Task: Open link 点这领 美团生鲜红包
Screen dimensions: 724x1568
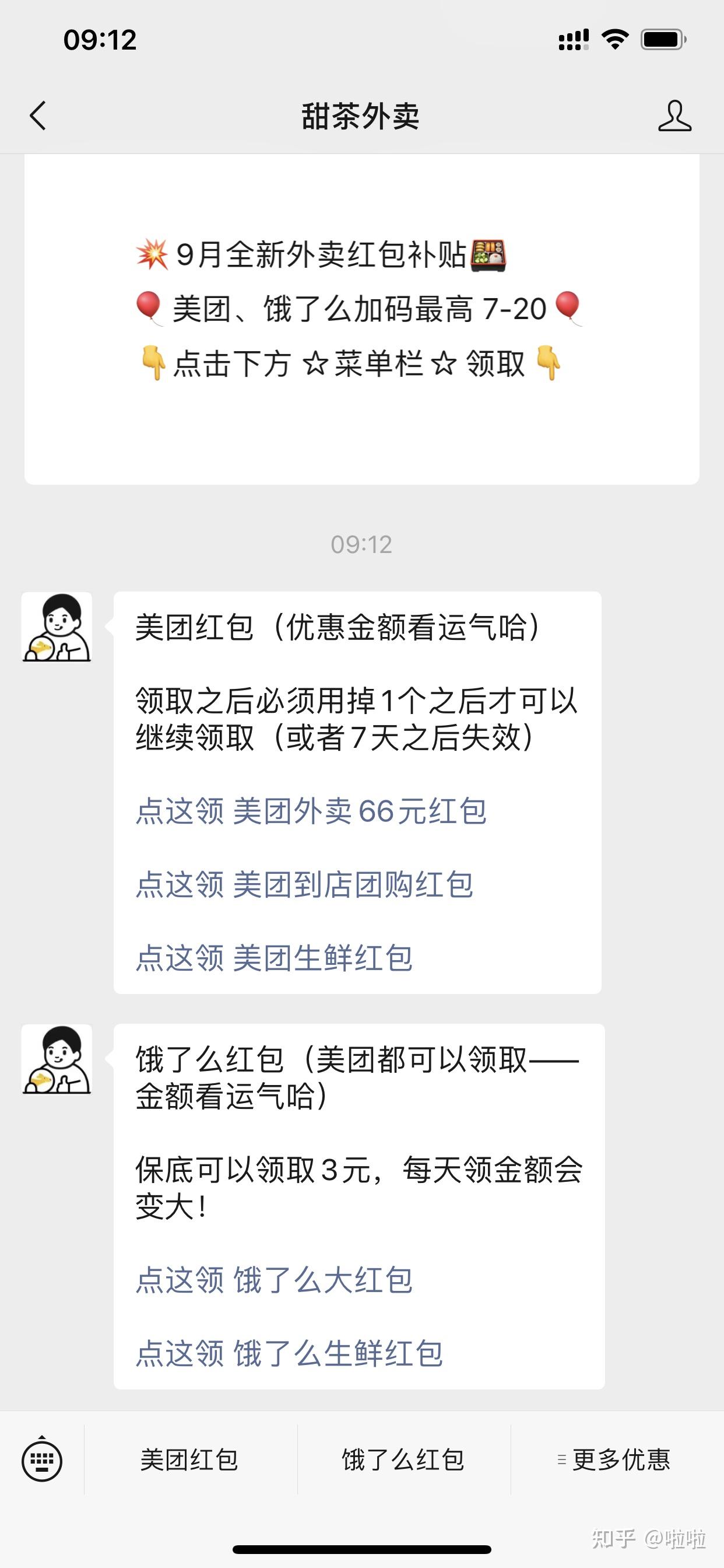Action: (274, 957)
